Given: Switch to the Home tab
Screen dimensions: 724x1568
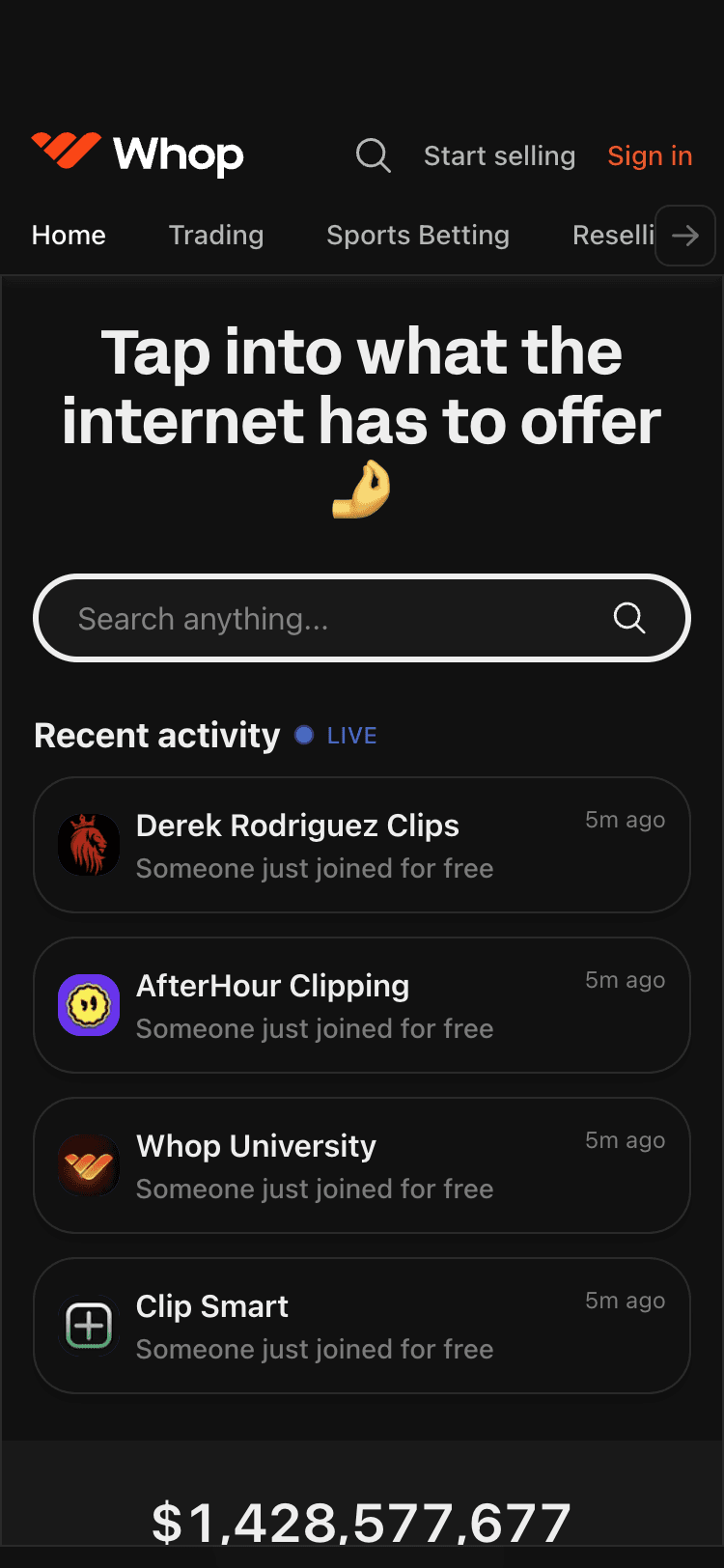Looking at the screenshot, I should (69, 235).
